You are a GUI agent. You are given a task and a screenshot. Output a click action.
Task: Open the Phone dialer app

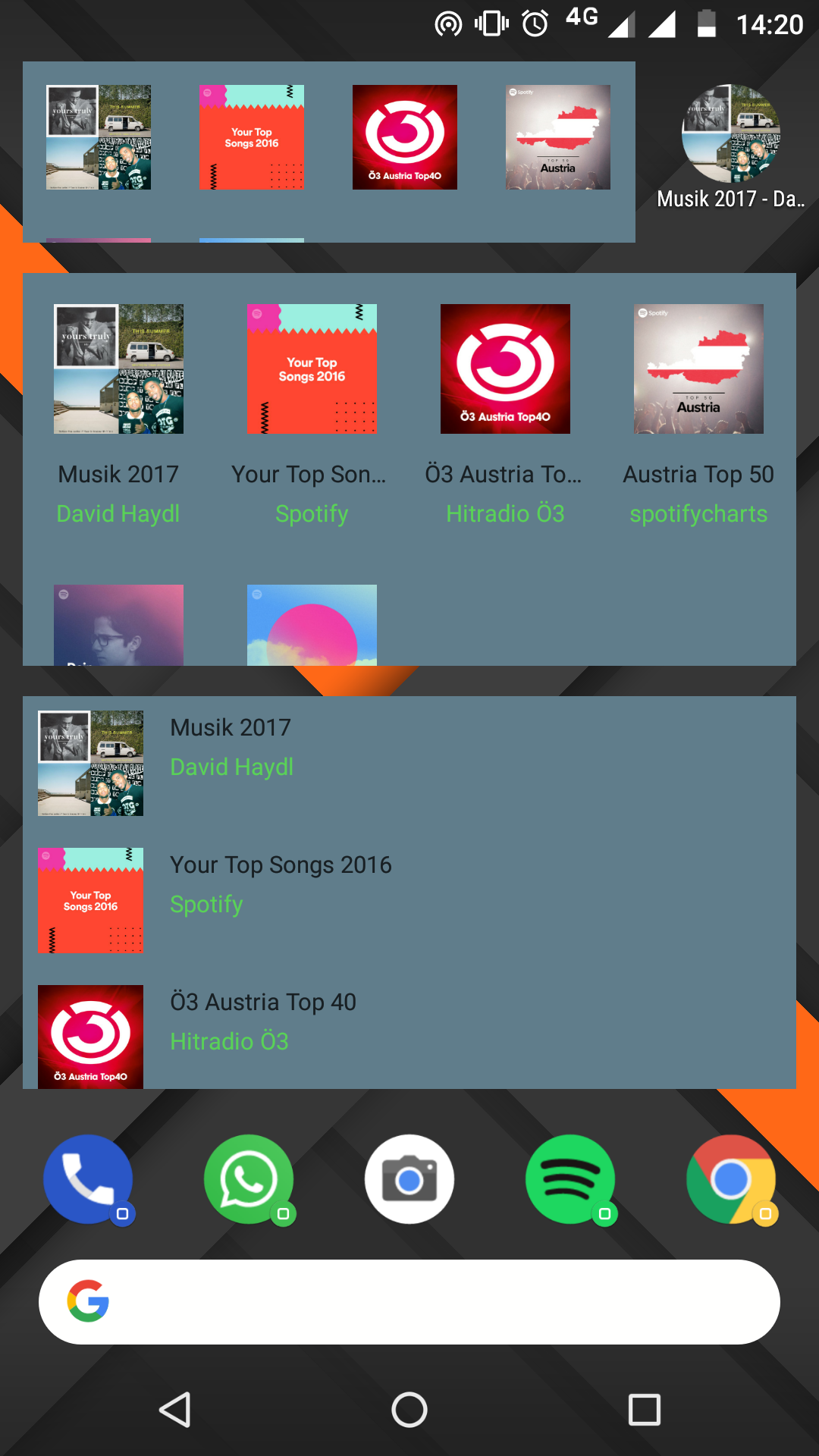[88, 1179]
